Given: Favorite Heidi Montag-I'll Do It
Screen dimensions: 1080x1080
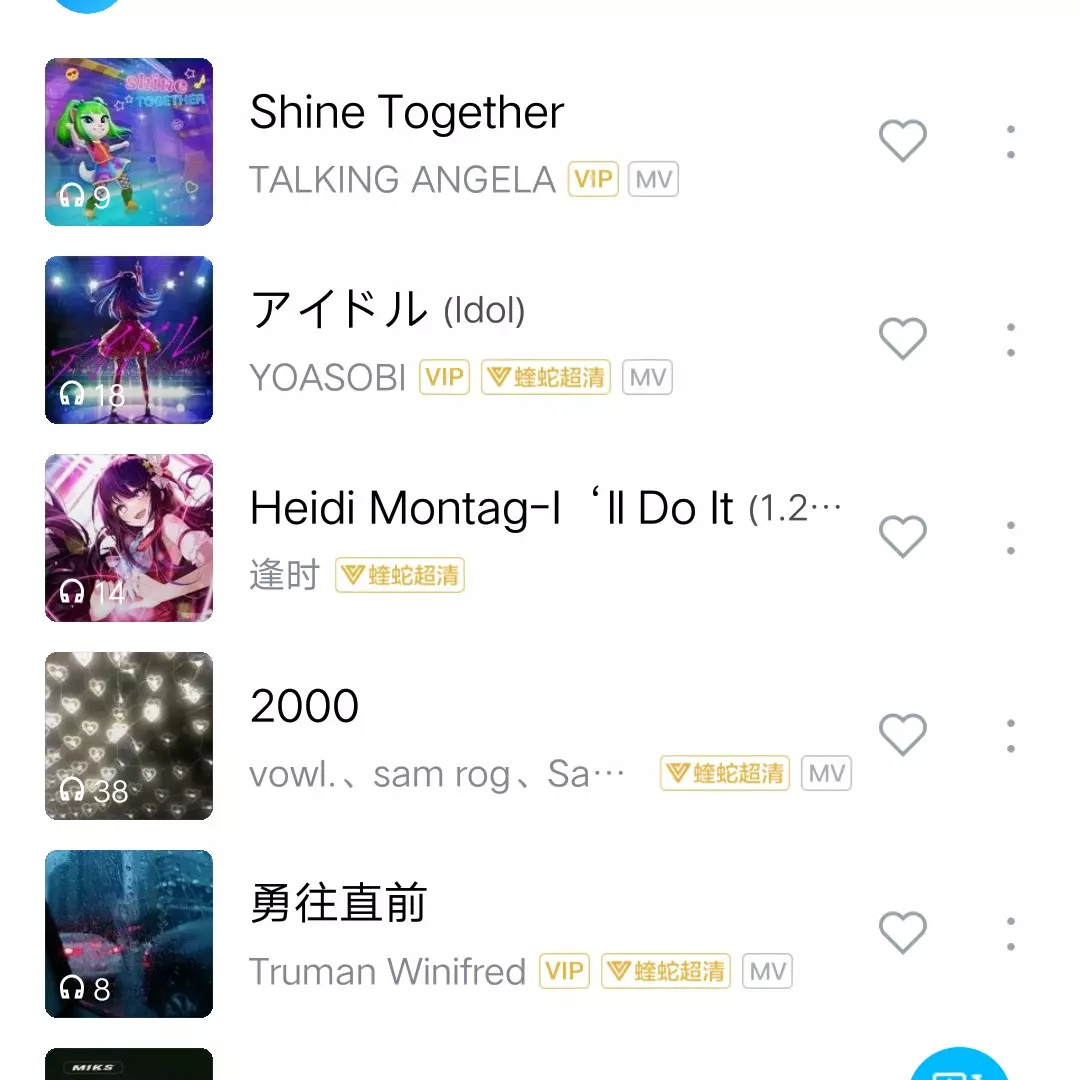Looking at the screenshot, I should point(903,537).
